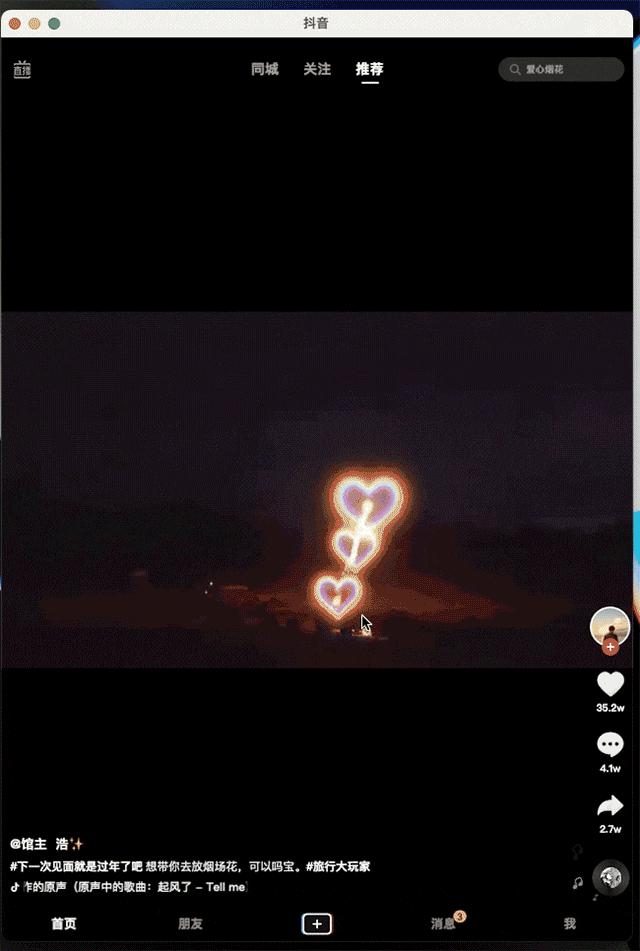Select the 推荐 tab
This screenshot has width=640, height=951.
coord(369,69)
